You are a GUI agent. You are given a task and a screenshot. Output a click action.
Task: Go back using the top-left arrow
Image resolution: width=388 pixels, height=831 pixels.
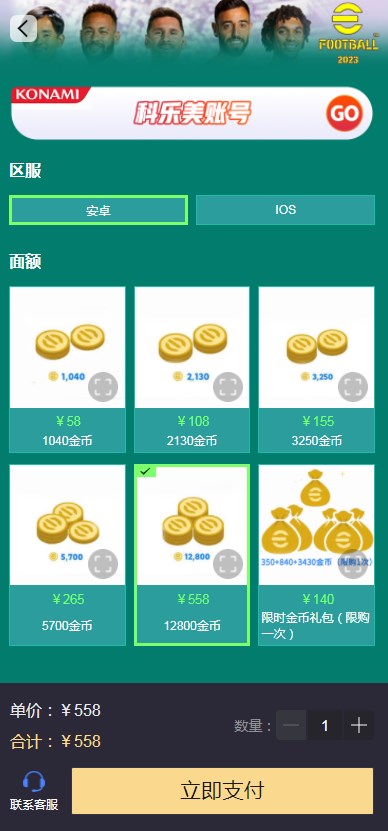click(23, 29)
